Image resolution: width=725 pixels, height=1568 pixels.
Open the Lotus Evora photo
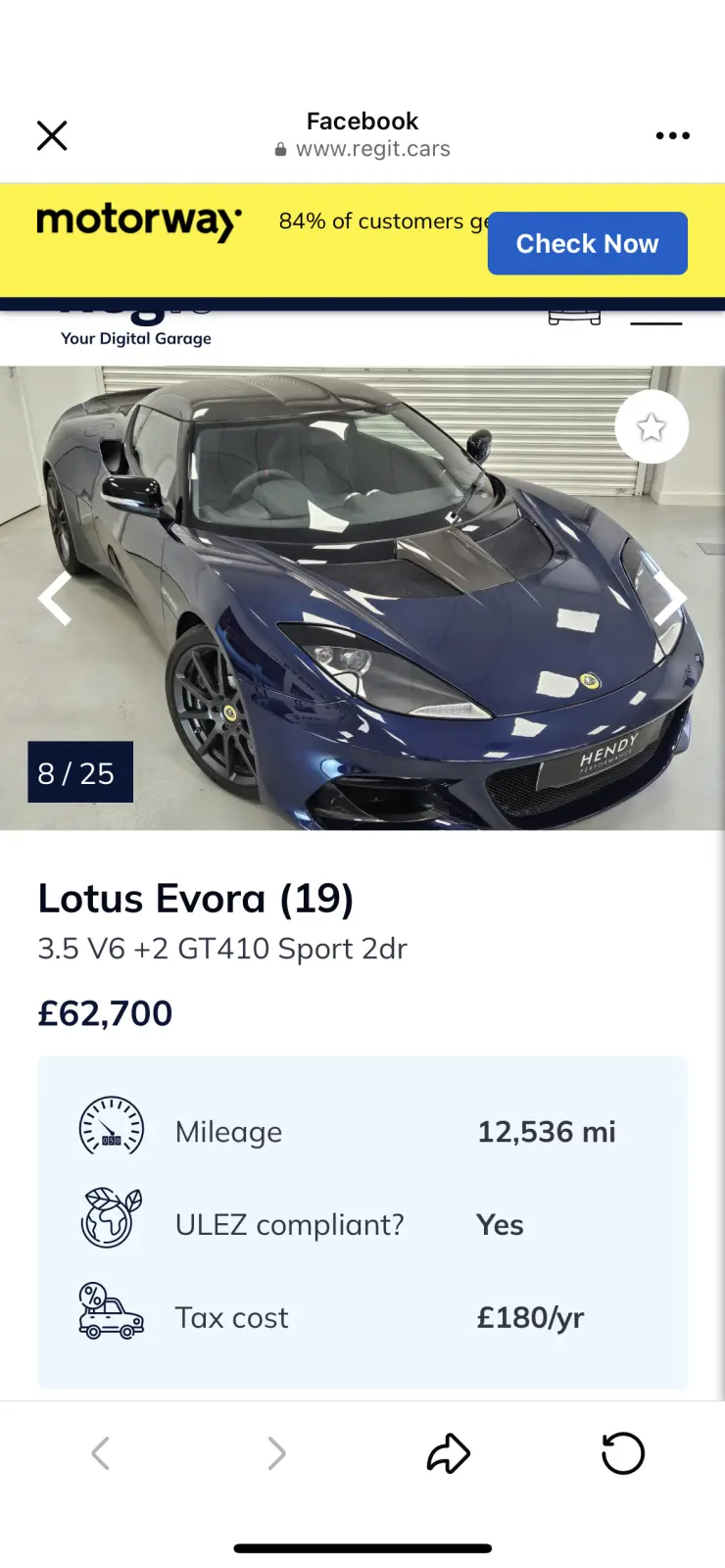(362, 598)
